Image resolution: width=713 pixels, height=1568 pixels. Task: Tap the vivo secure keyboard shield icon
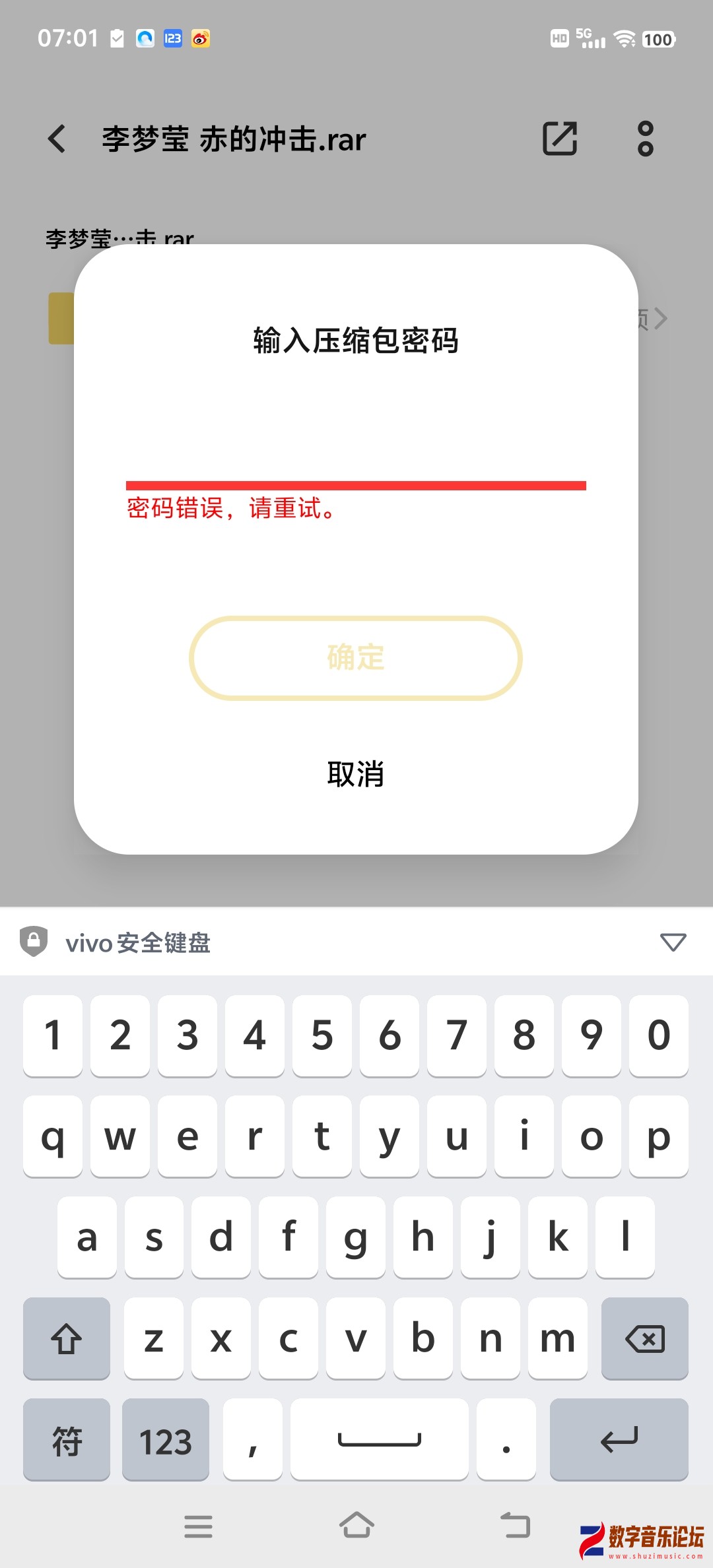pyautogui.click(x=32, y=942)
